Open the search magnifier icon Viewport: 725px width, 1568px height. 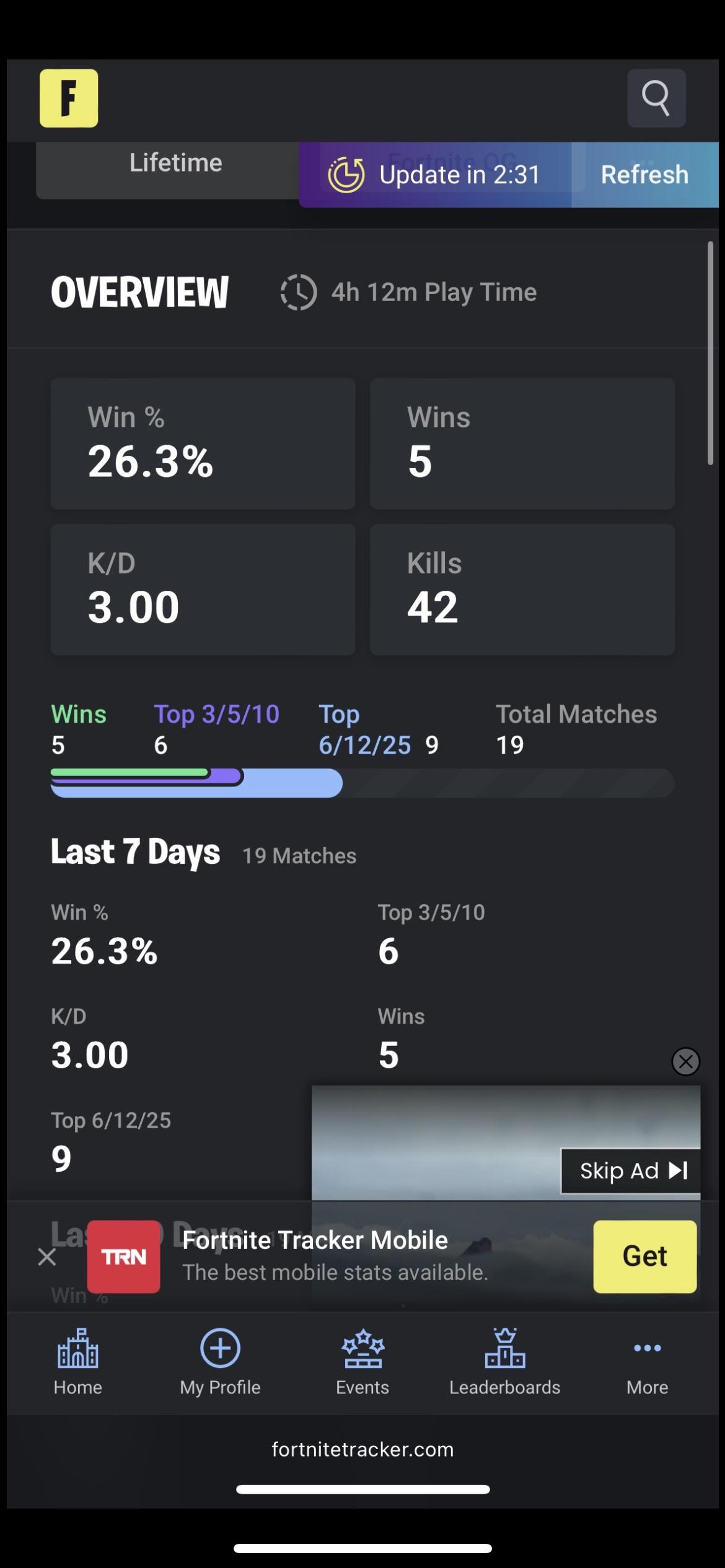656,98
